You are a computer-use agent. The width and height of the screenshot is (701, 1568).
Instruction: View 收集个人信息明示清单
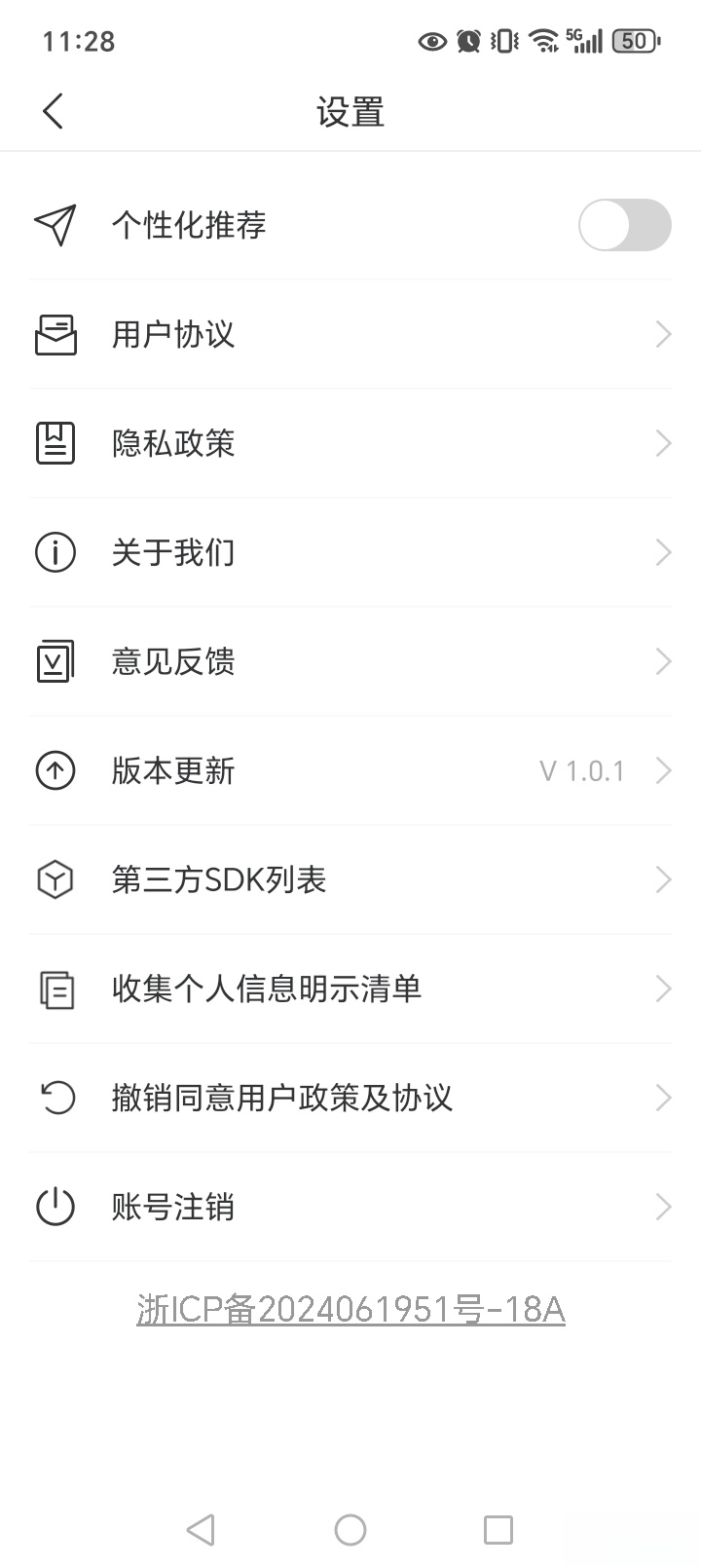(350, 989)
